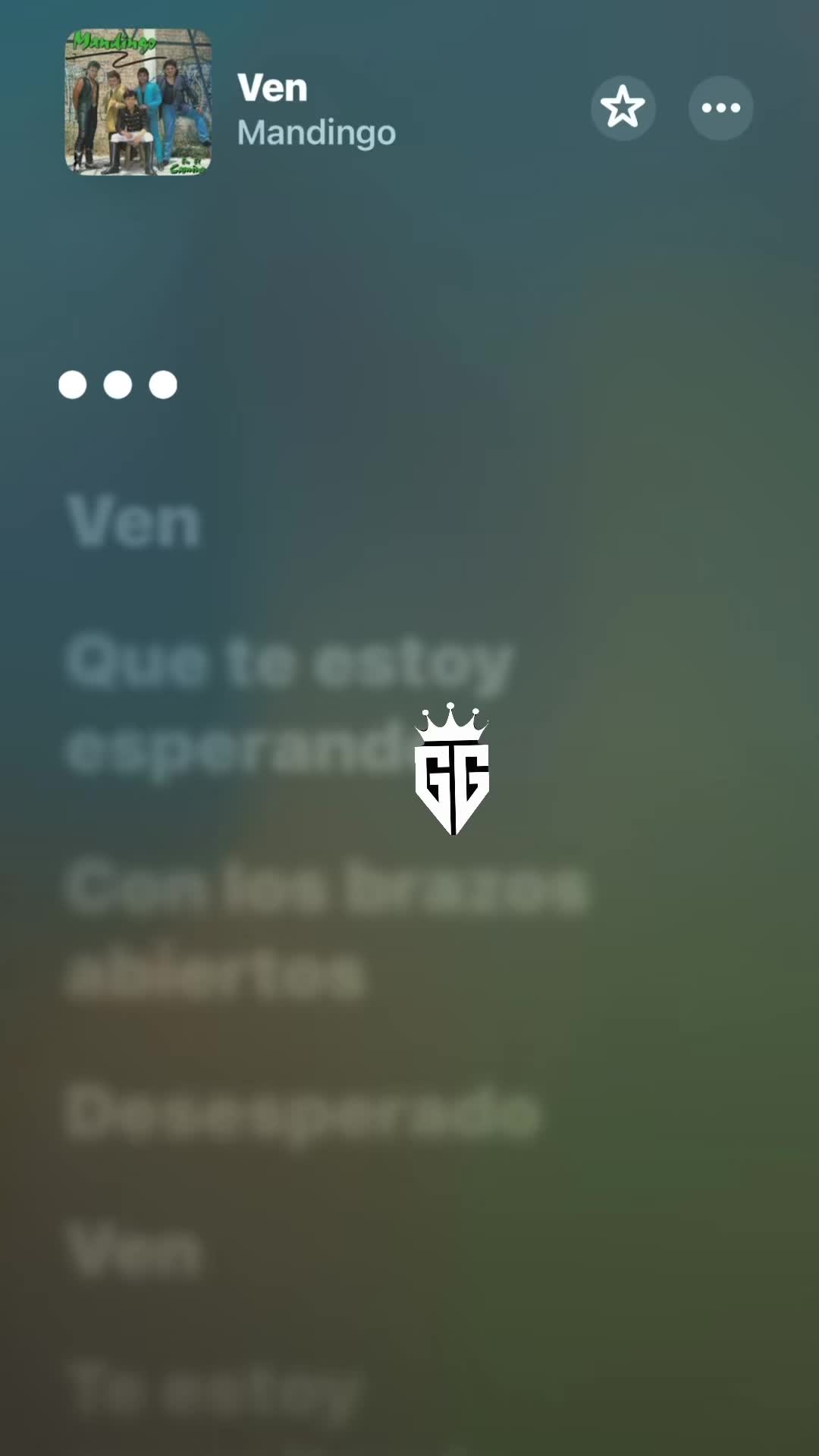The image size is (819, 1456).
Task: Jump to lyric line 'Que te estoy esperando'
Action: pos(289,705)
